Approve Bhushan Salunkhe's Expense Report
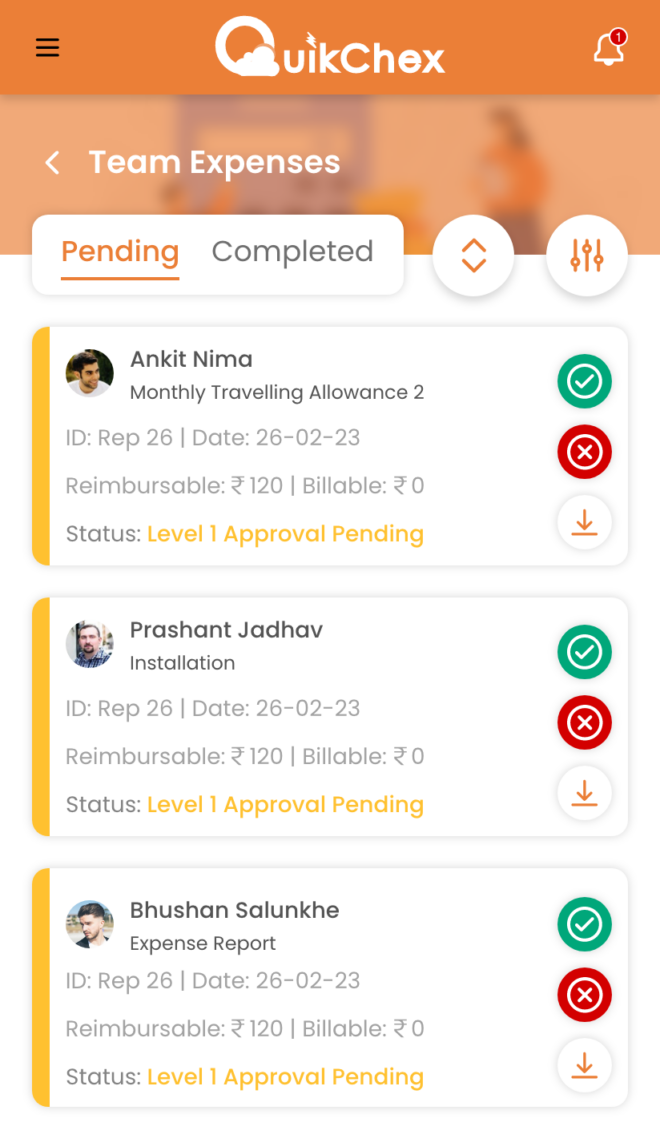660x1125 pixels. (x=585, y=924)
